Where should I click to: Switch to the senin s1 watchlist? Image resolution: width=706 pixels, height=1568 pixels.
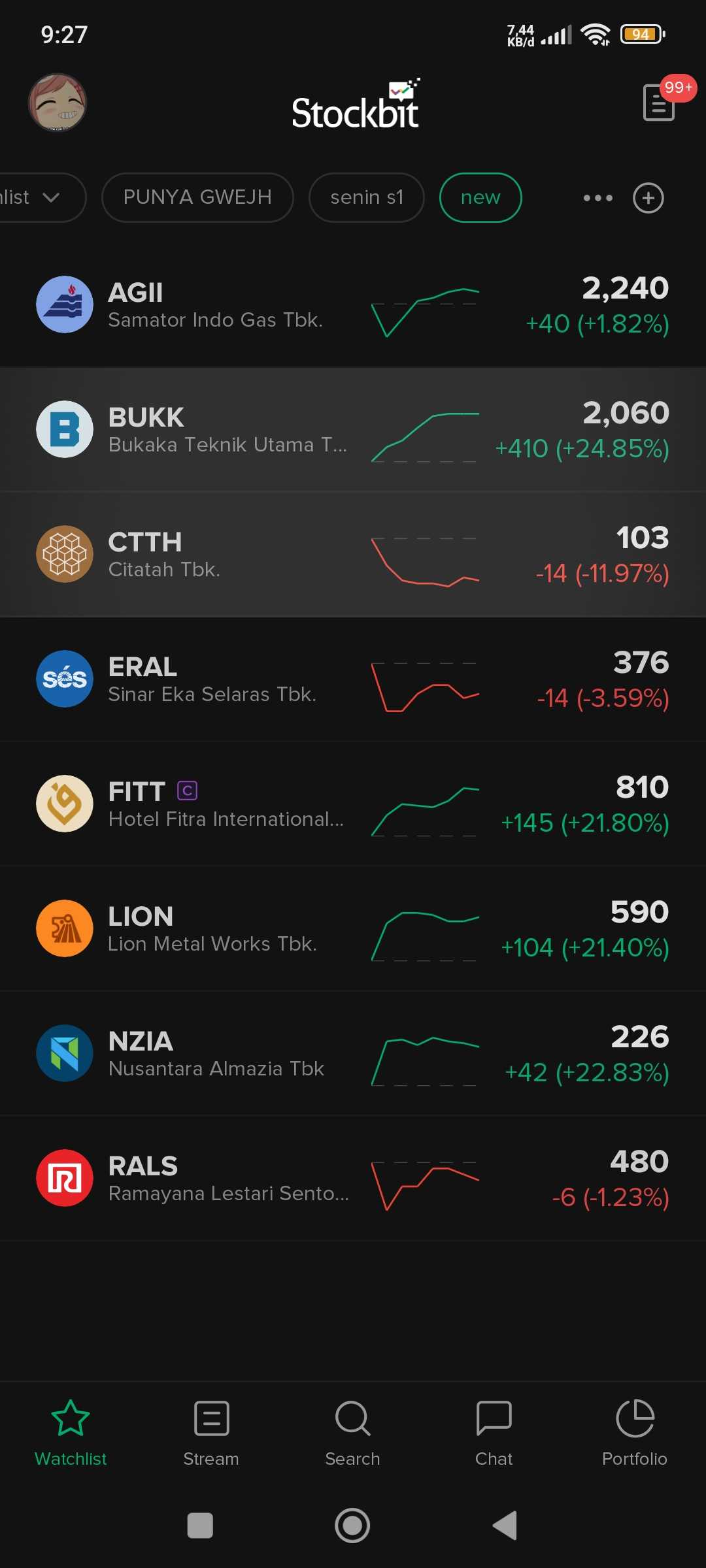point(367,197)
